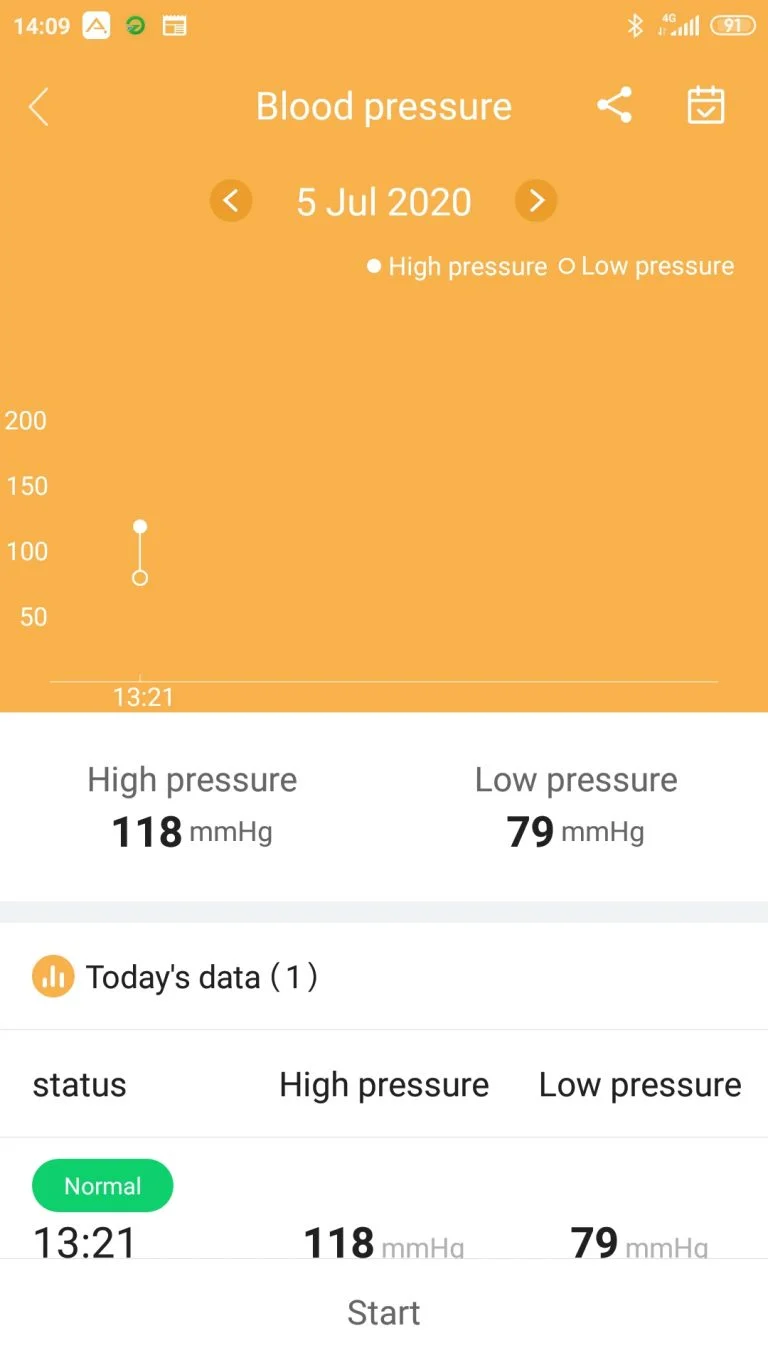Start a blood pressure measurement

[384, 1312]
